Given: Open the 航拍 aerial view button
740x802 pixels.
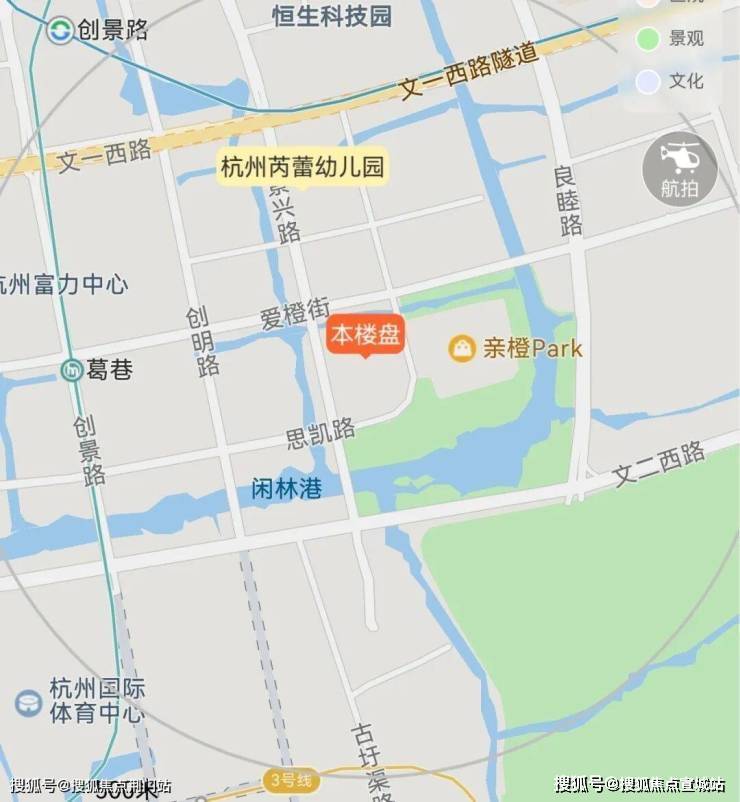Looking at the screenshot, I should point(680,169).
